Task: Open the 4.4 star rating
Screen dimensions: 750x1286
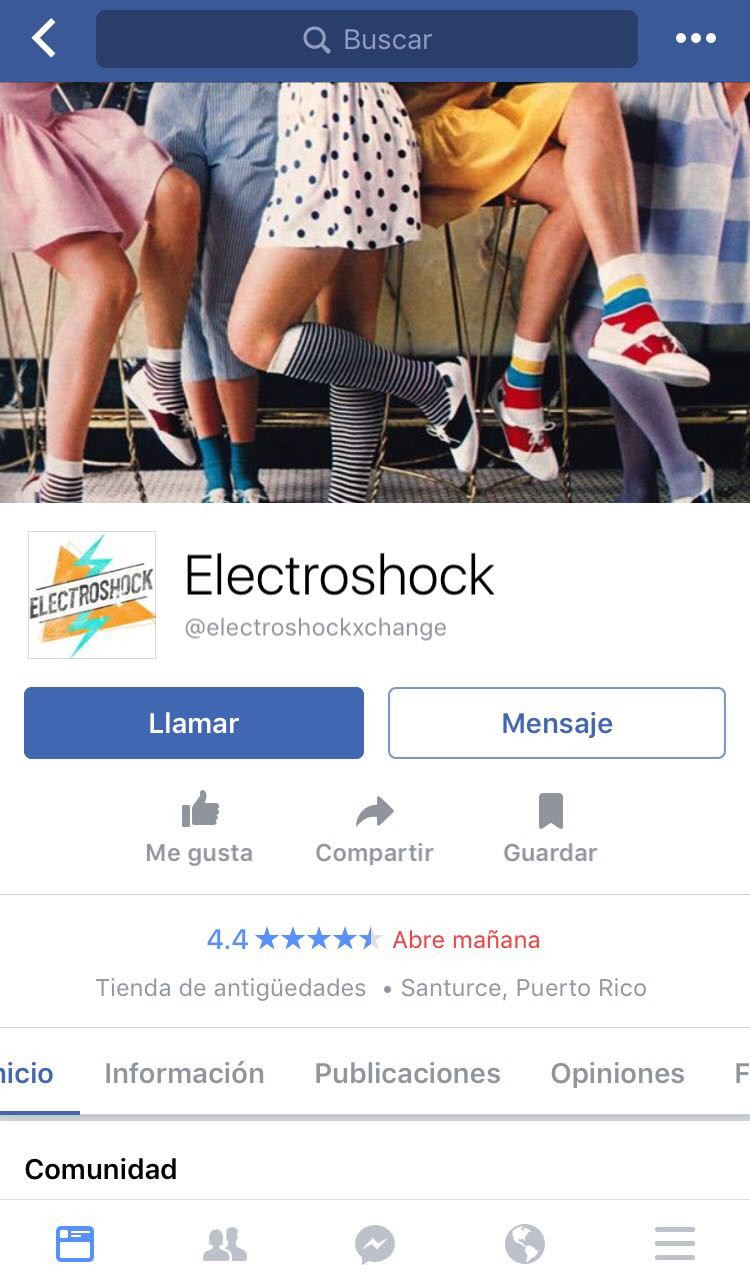Action: [293, 939]
